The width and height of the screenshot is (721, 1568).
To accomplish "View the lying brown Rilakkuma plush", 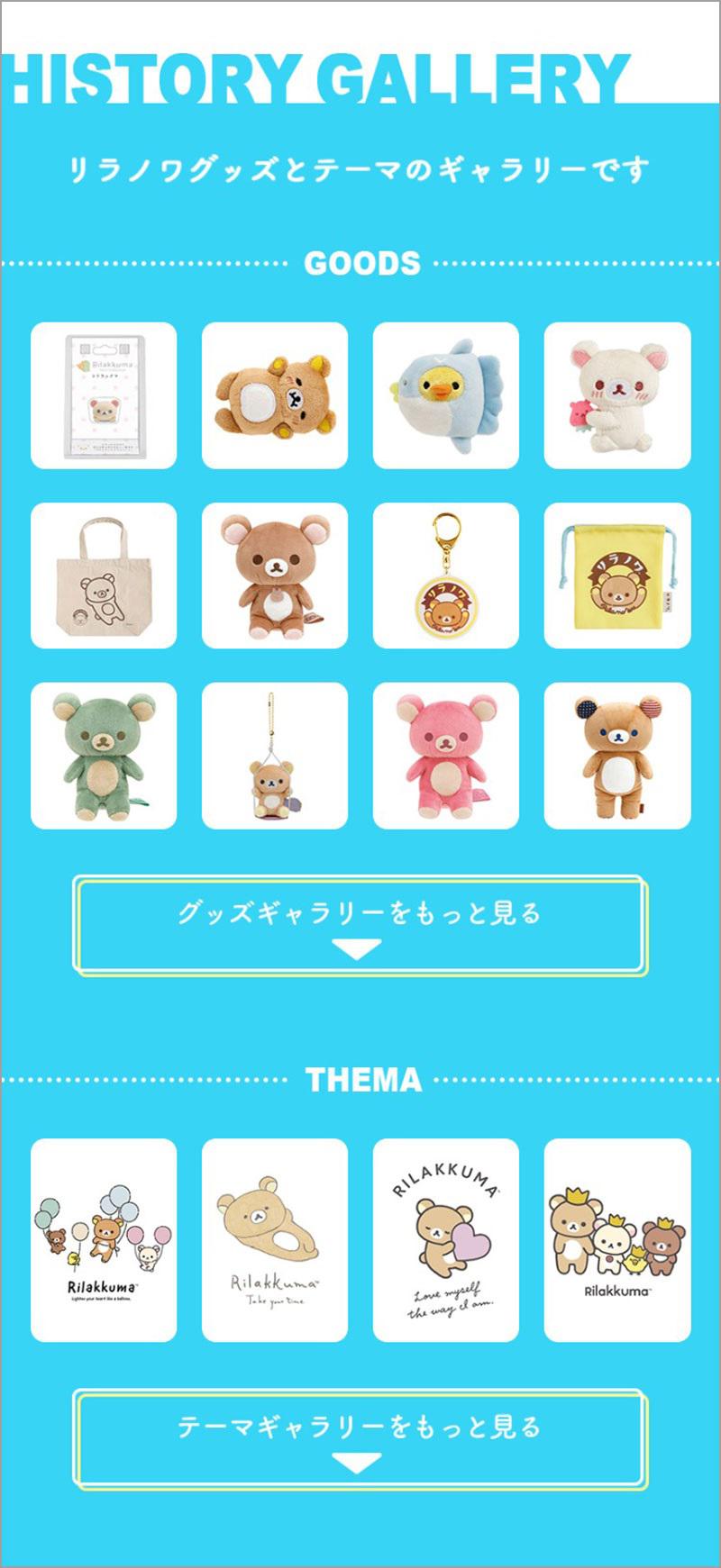I will coord(275,395).
